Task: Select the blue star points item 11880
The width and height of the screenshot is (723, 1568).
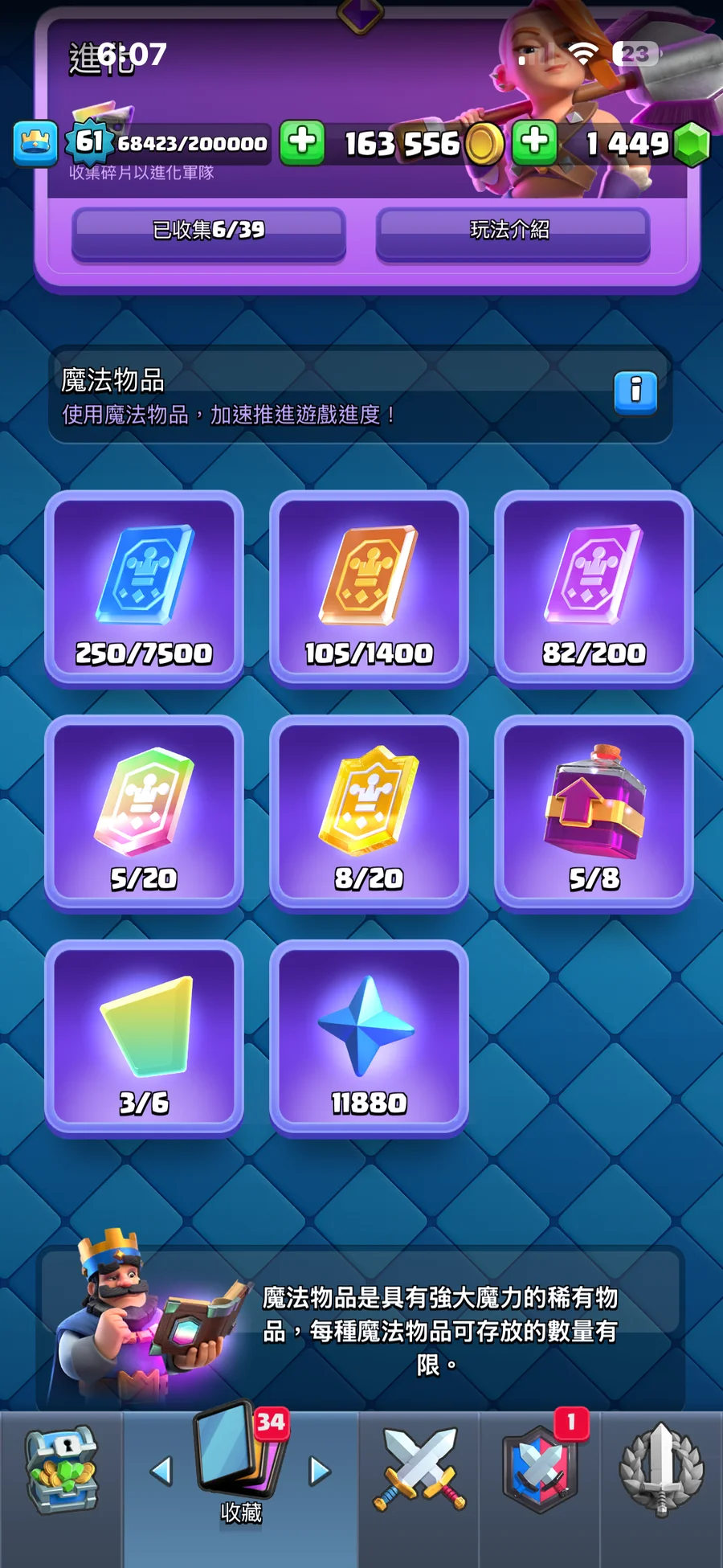Action: point(369,1037)
